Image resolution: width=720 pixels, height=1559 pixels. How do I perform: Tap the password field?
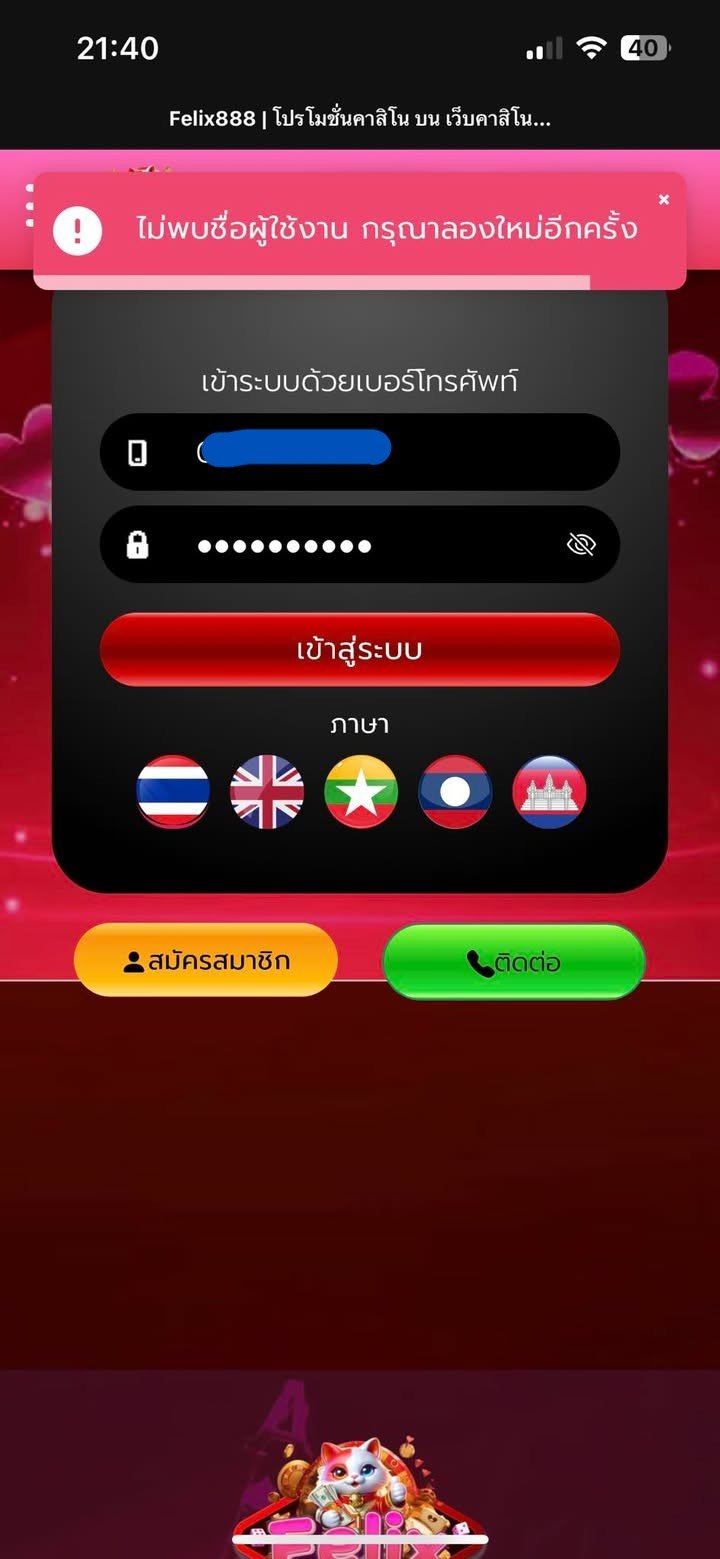coord(360,545)
